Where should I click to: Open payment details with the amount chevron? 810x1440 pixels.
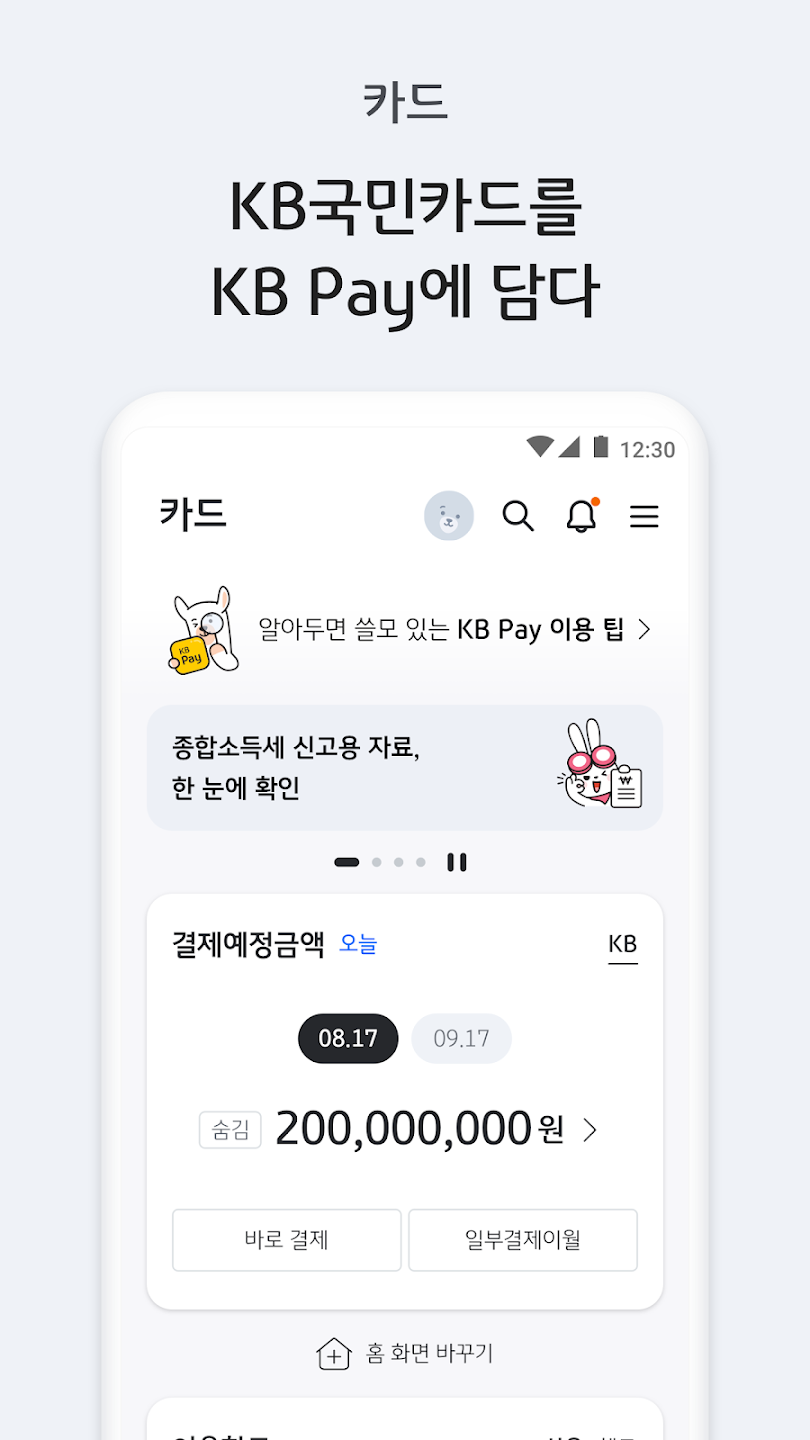(x=590, y=1130)
